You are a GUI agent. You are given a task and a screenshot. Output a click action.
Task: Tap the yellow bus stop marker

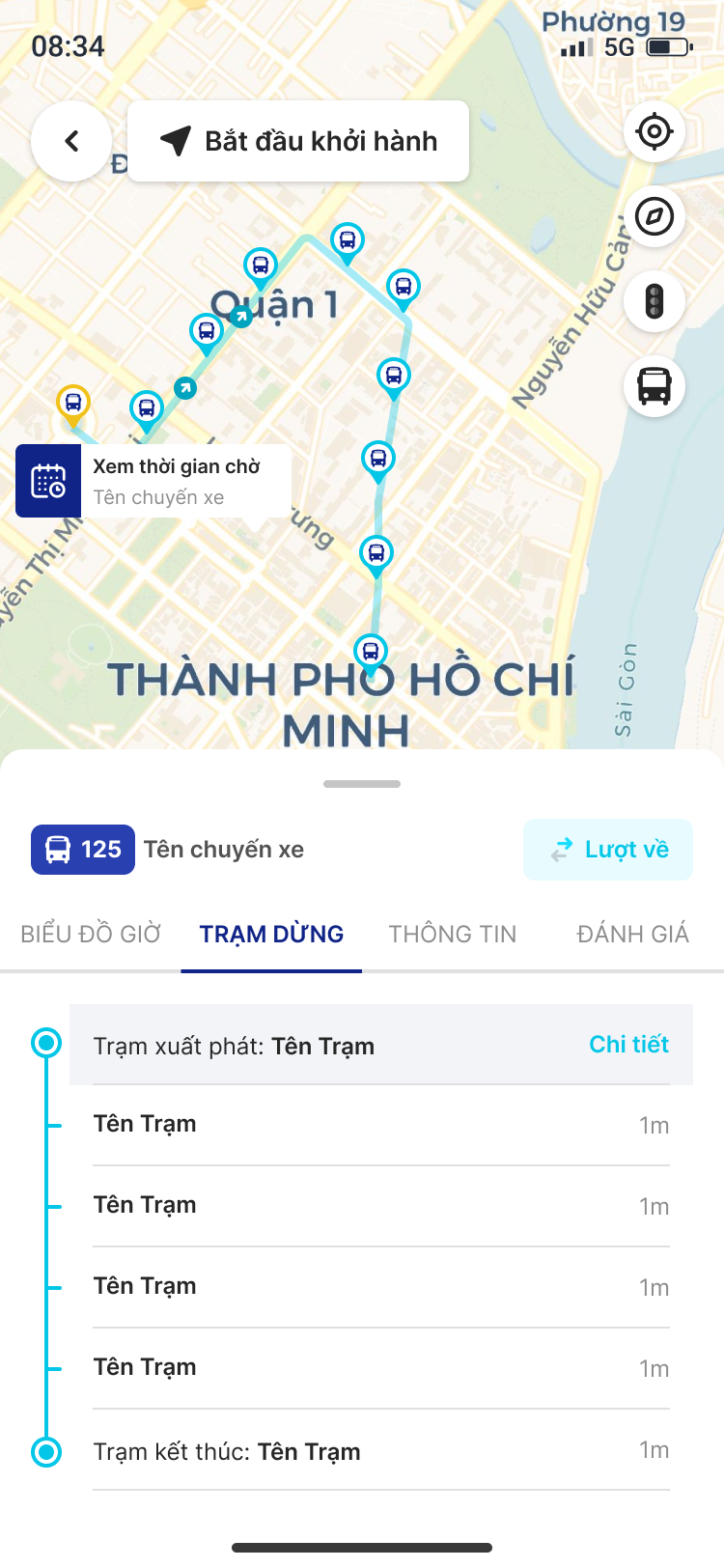point(73,403)
